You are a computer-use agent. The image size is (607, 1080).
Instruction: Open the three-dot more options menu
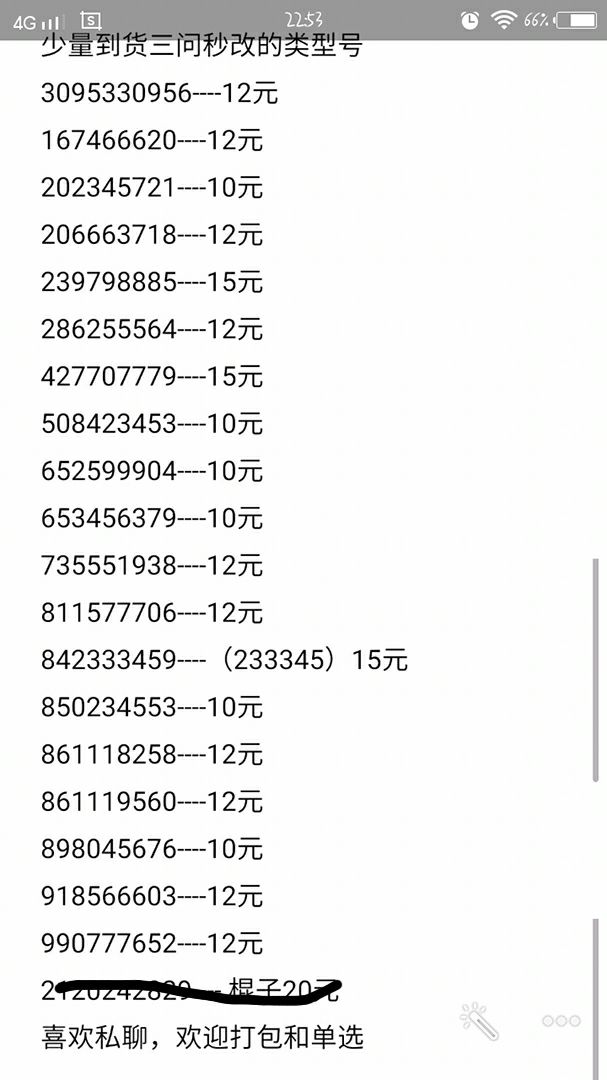tap(561, 1021)
